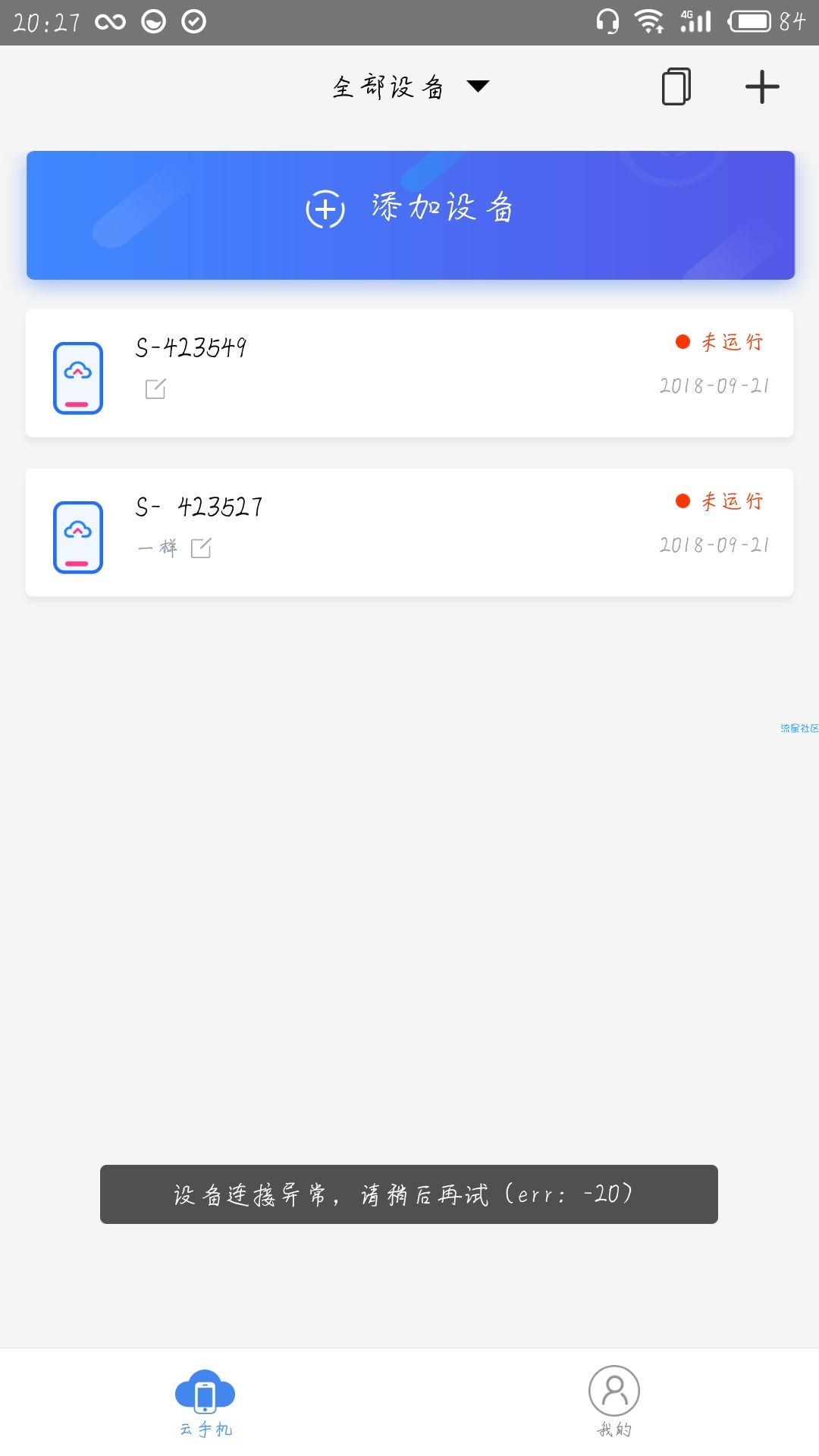Edit the name of device S-423549
Viewport: 819px width, 1456px height.
(155, 389)
